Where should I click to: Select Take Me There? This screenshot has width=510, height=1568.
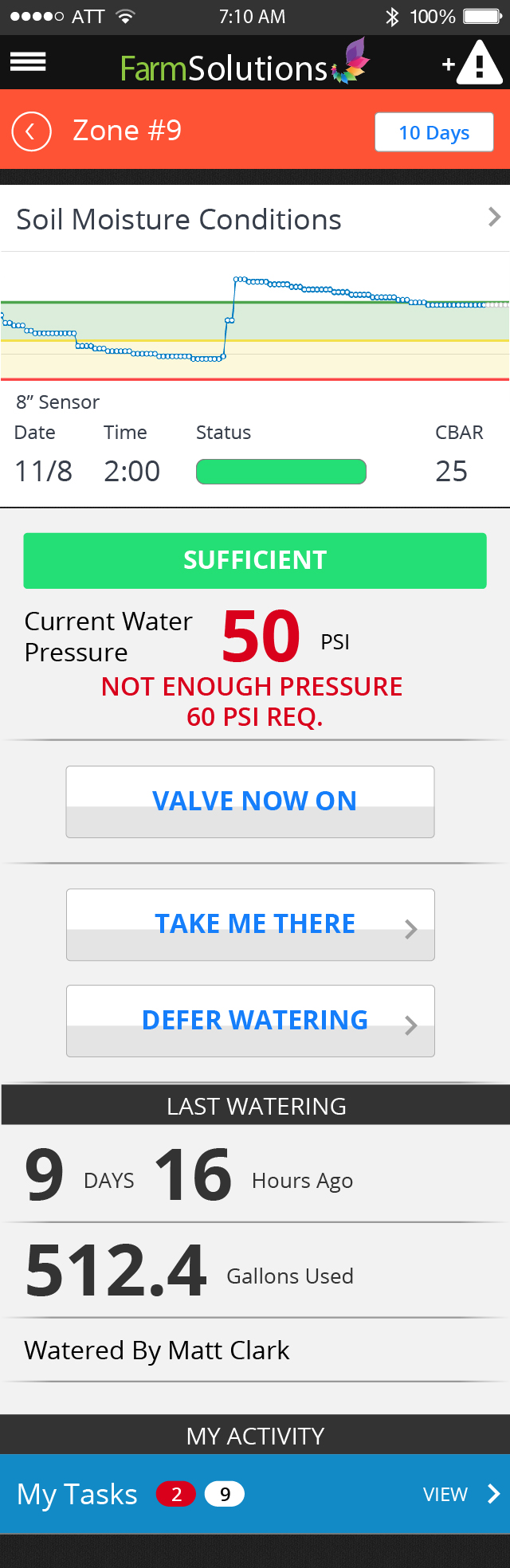[250, 924]
